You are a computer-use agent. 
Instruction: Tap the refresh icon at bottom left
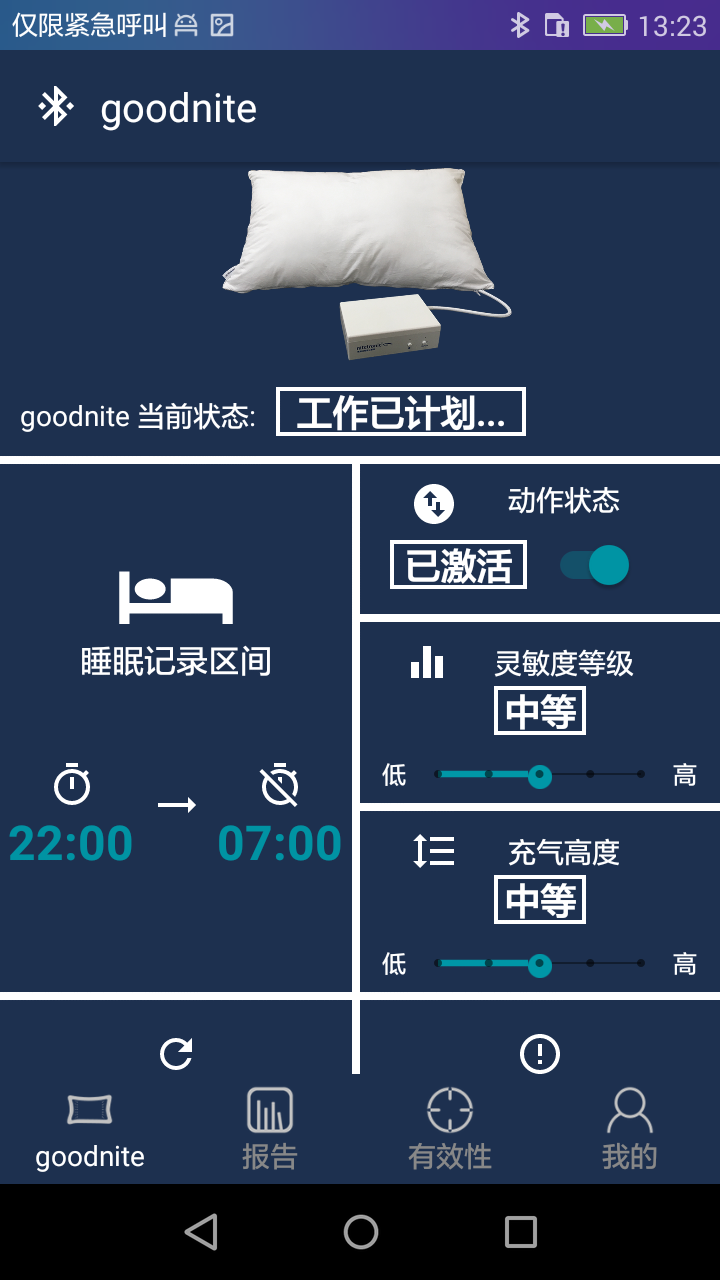pyautogui.click(x=176, y=1052)
